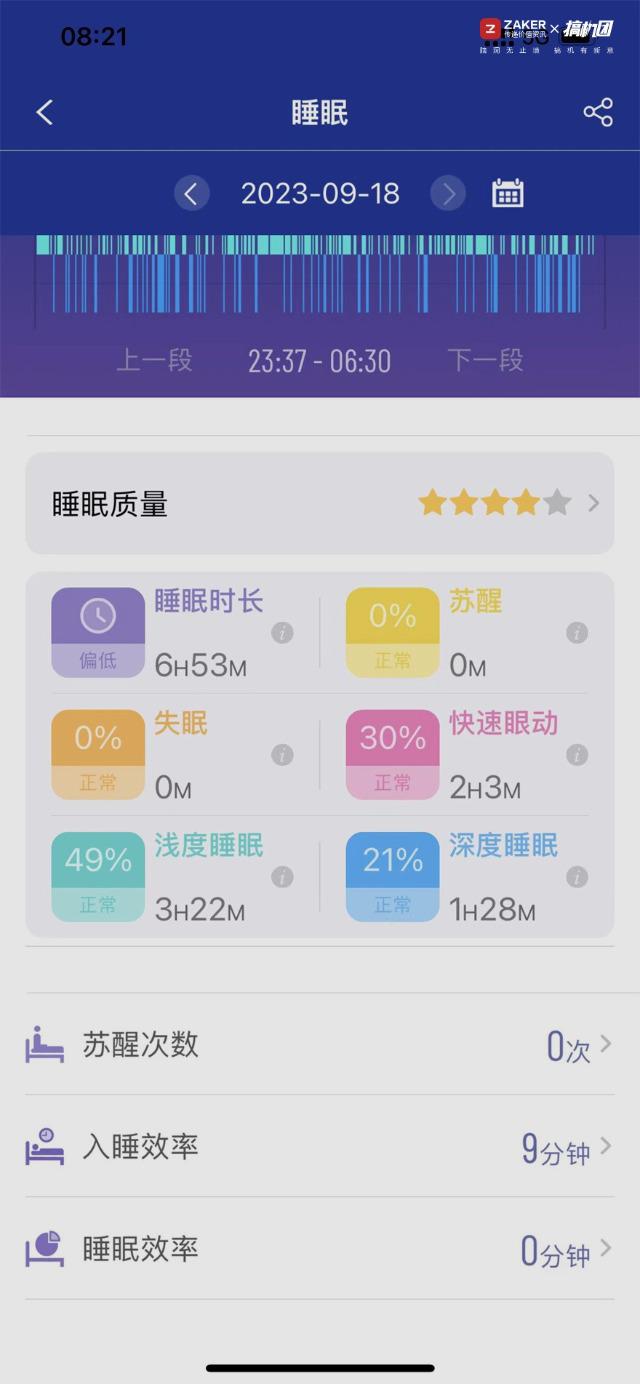Share the sleep report
The width and height of the screenshot is (640, 1384).
point(597,112)
